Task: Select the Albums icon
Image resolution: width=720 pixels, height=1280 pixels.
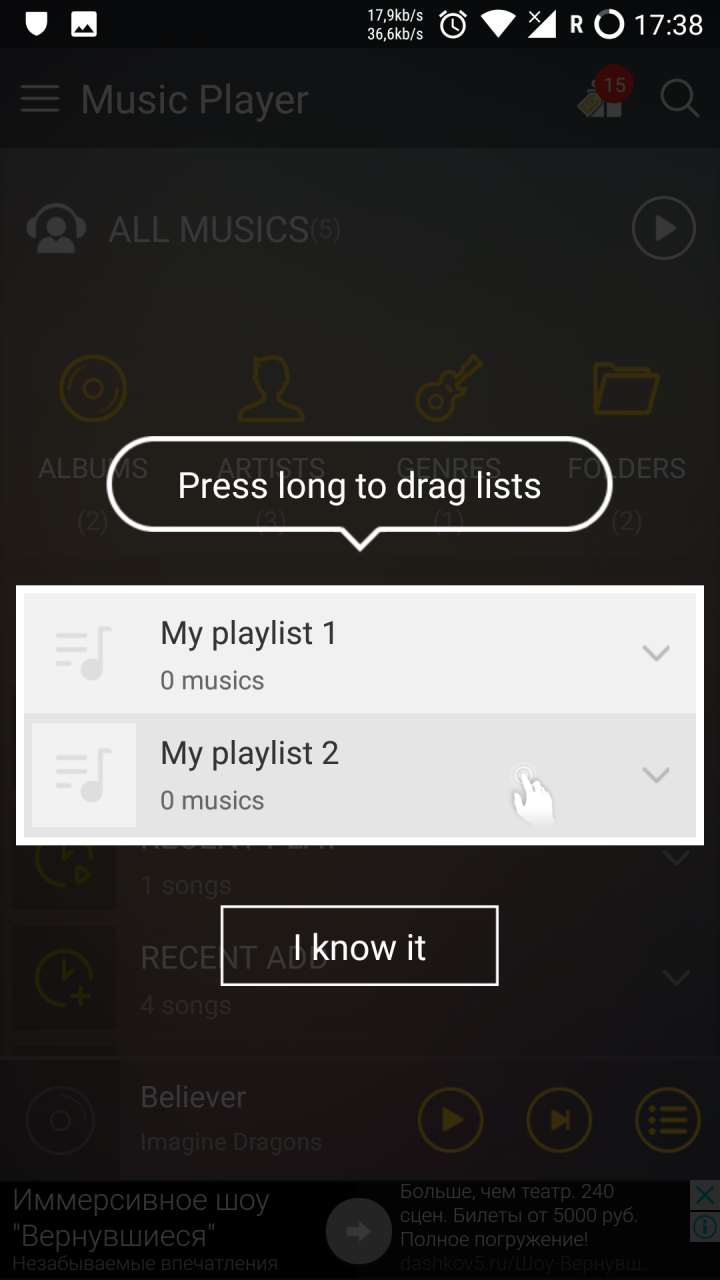Action: pos(92,388)
